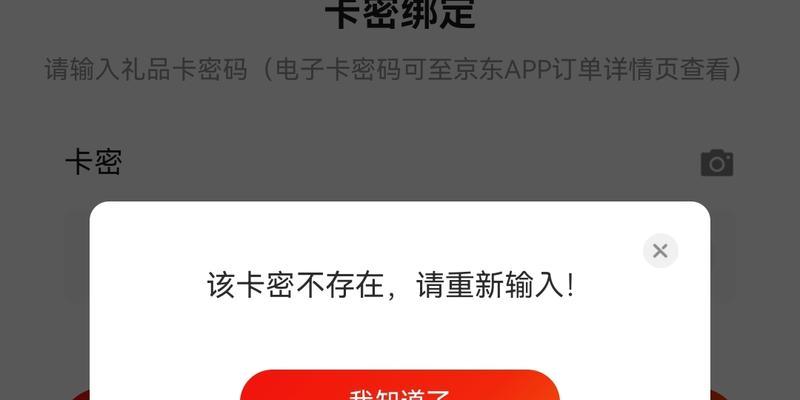
Task: Open the camera scanner next to 卡密
Action: pos(716,163)
